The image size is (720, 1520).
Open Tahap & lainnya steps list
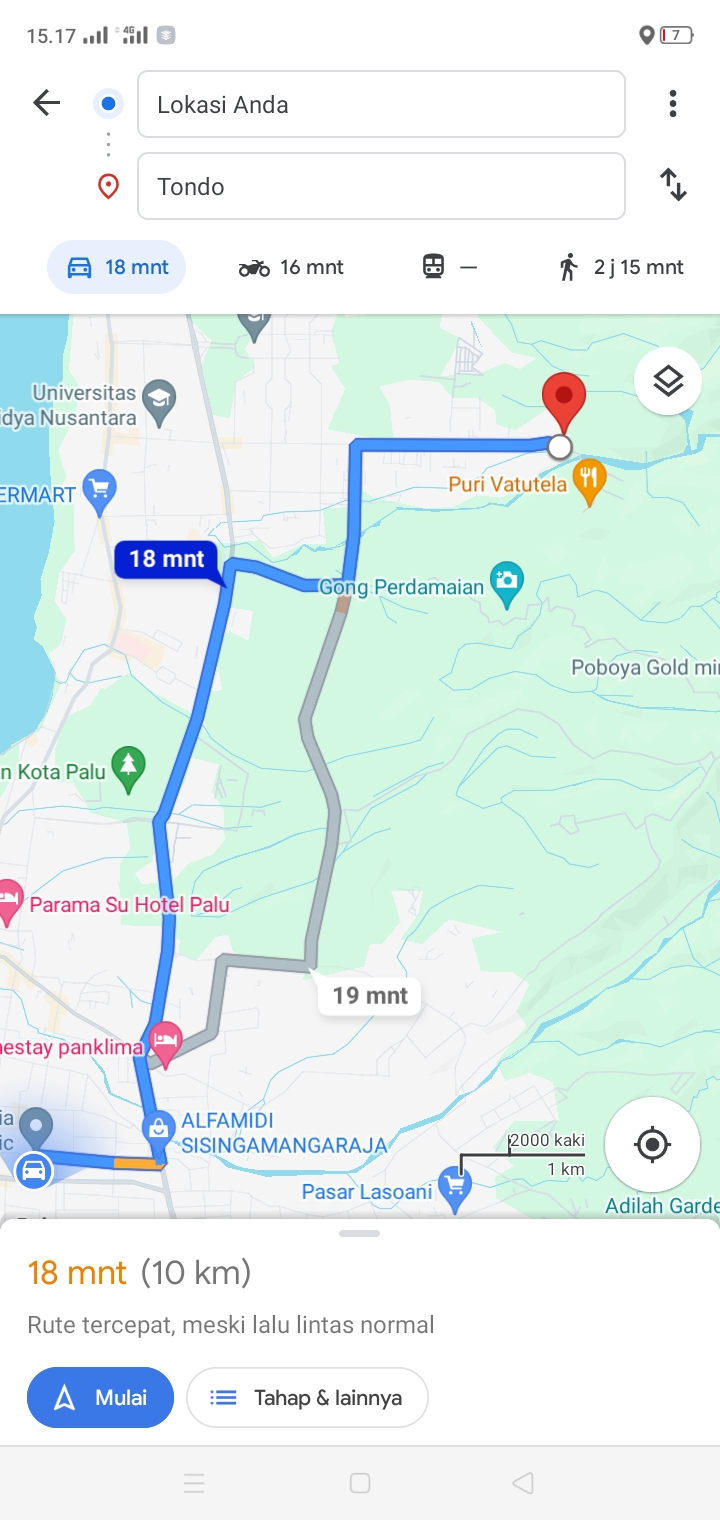(307, 1397)
